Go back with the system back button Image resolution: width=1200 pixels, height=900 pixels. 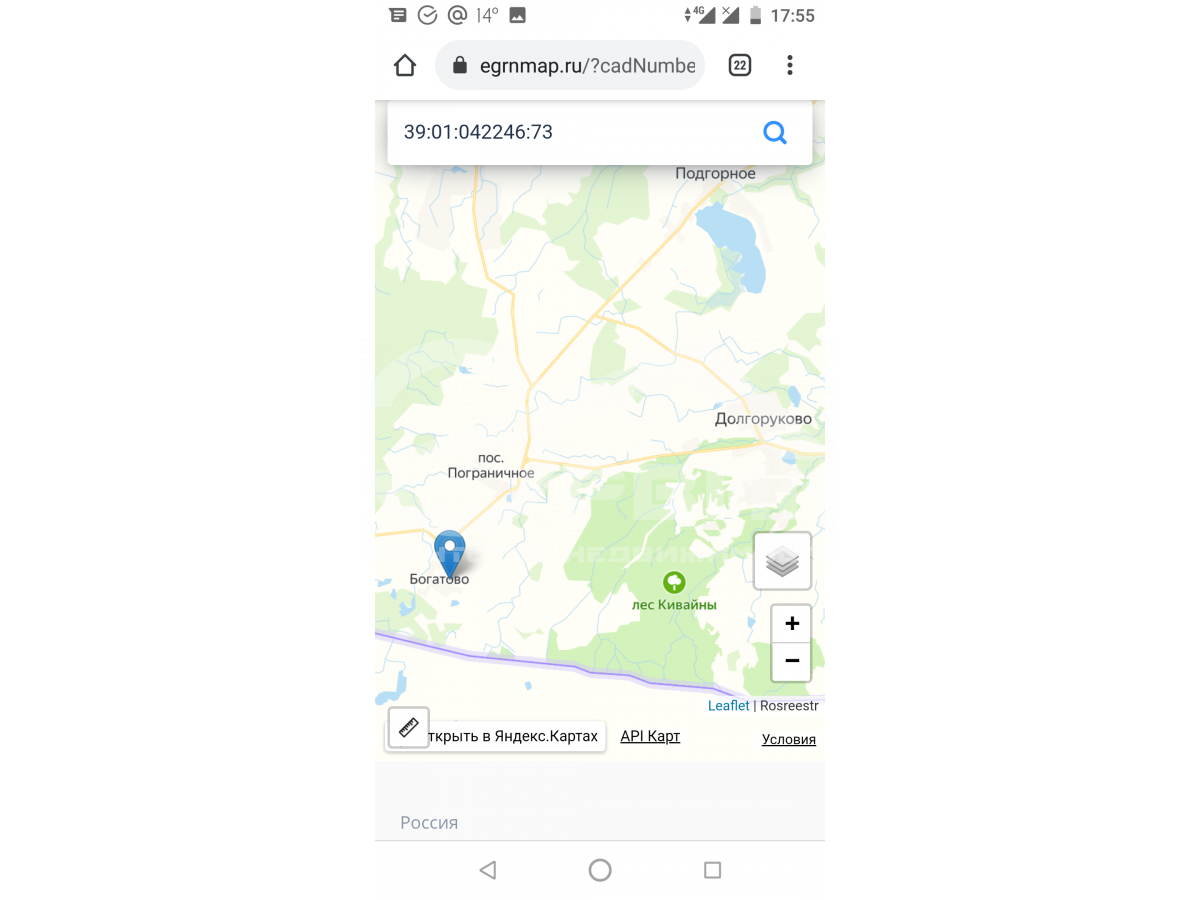point(488,870)
